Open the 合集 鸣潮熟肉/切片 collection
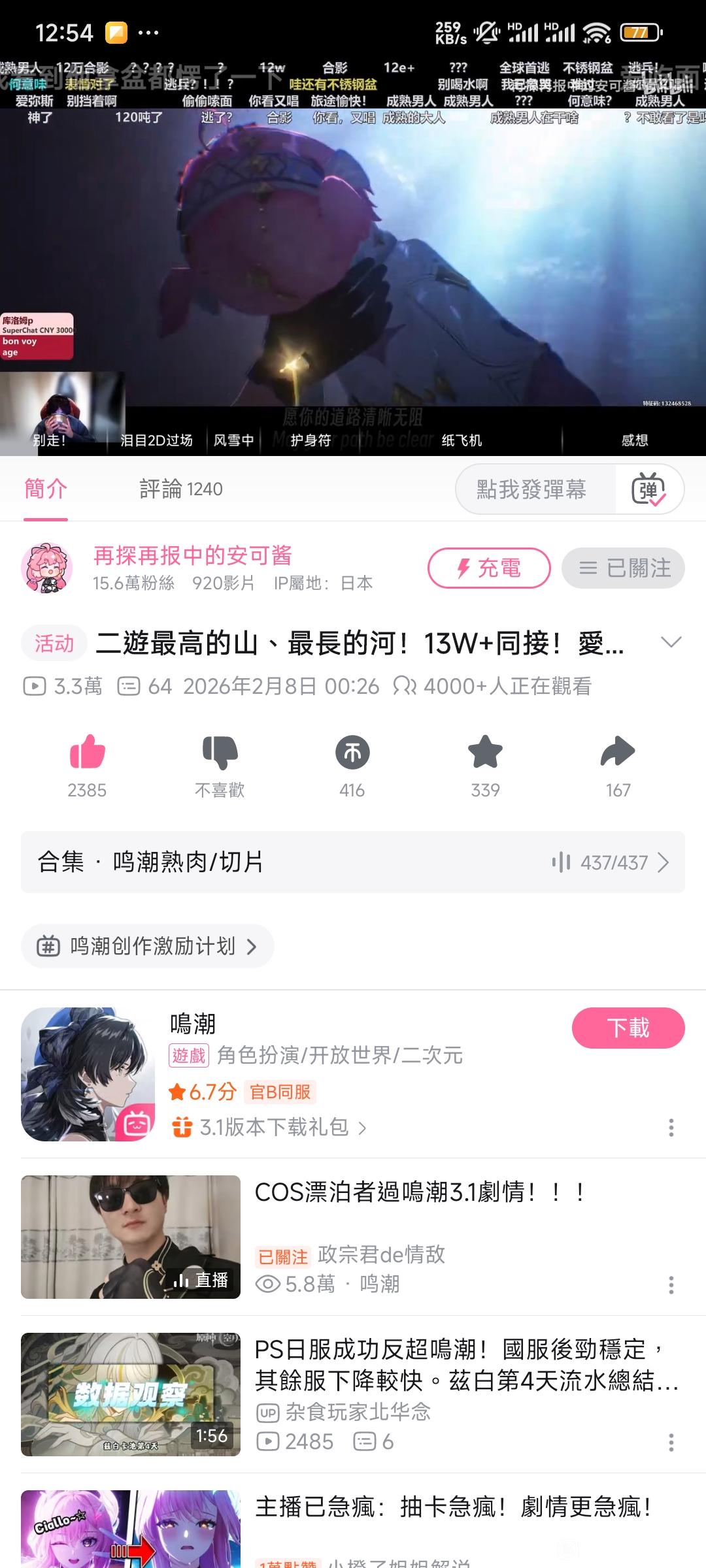The width and height of the screenshot is (706, 1568). 353,862
